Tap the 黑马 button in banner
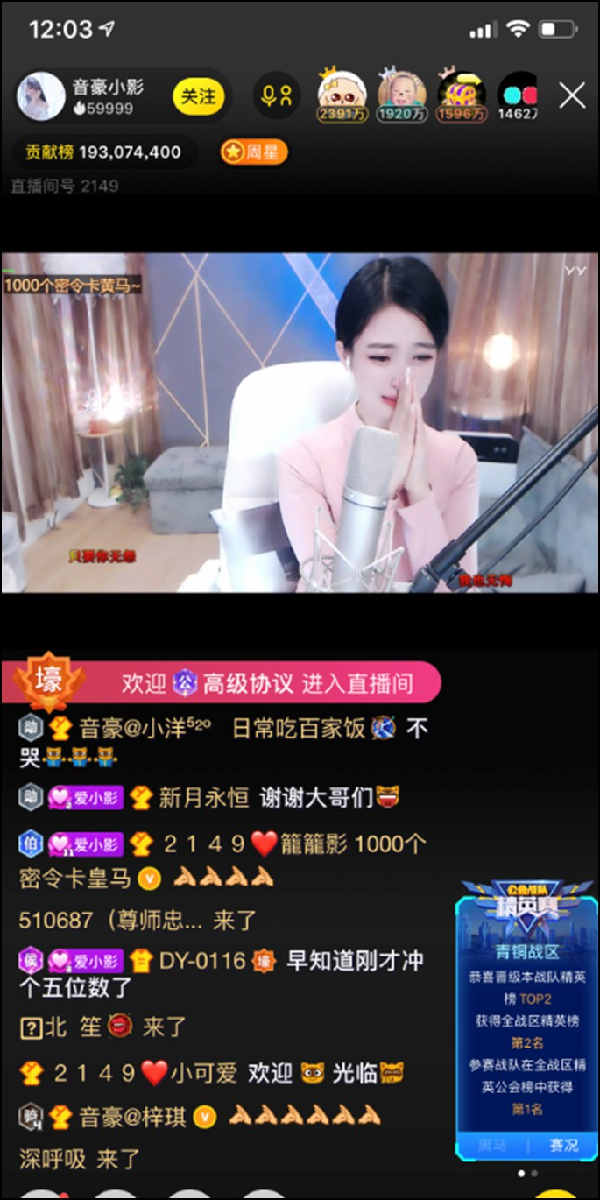600x1200 pixels. pos(491,1145)
